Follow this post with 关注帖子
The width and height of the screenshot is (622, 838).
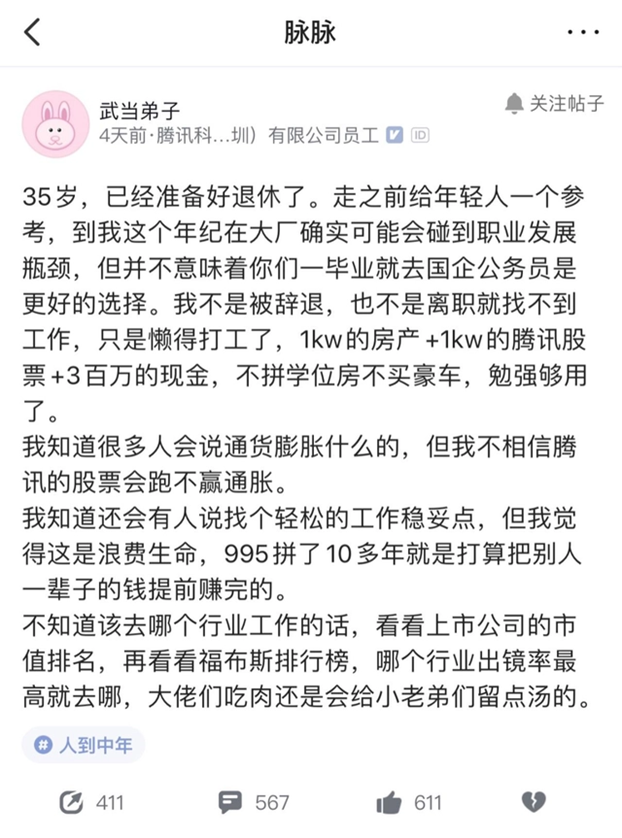[555, 103]
